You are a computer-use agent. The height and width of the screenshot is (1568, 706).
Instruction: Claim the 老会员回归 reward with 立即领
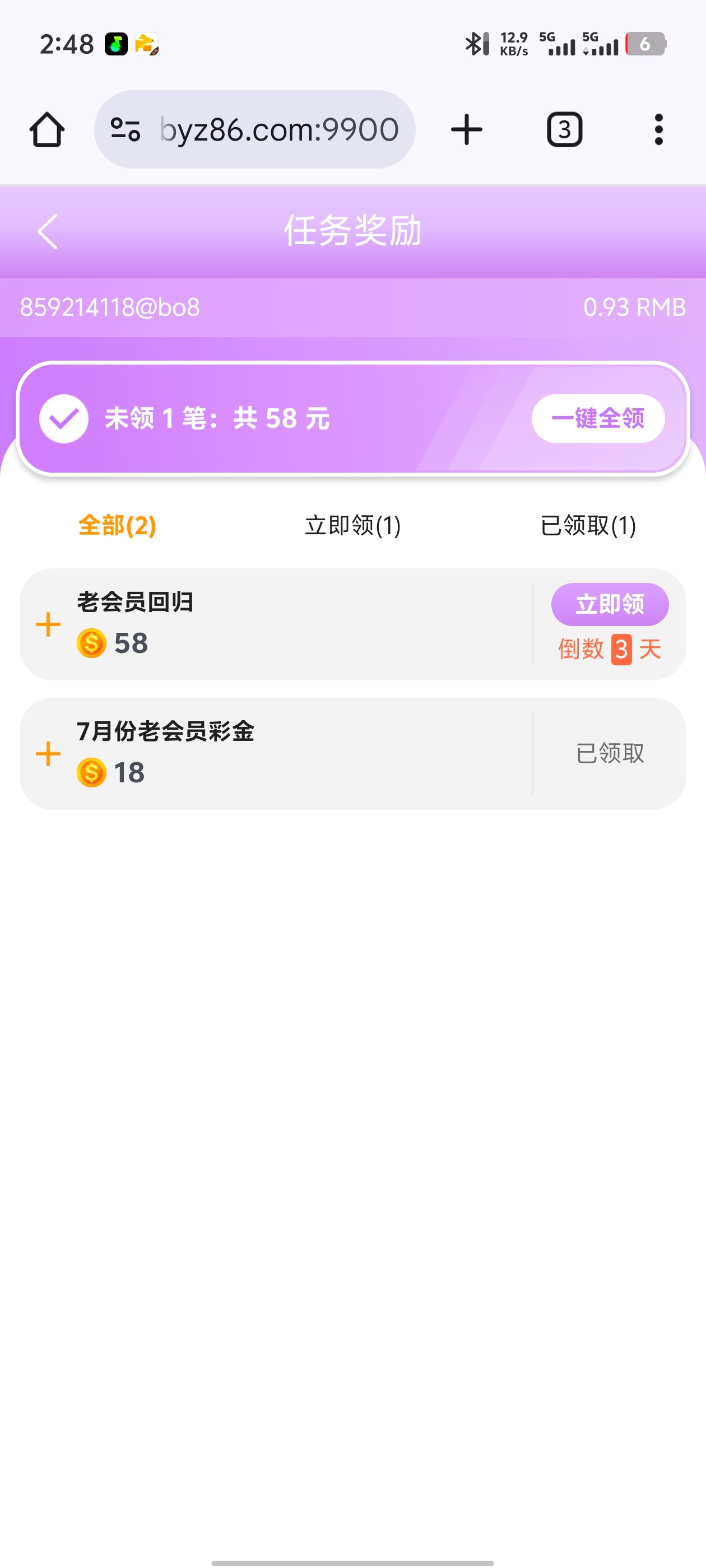(x=610, y=604)
